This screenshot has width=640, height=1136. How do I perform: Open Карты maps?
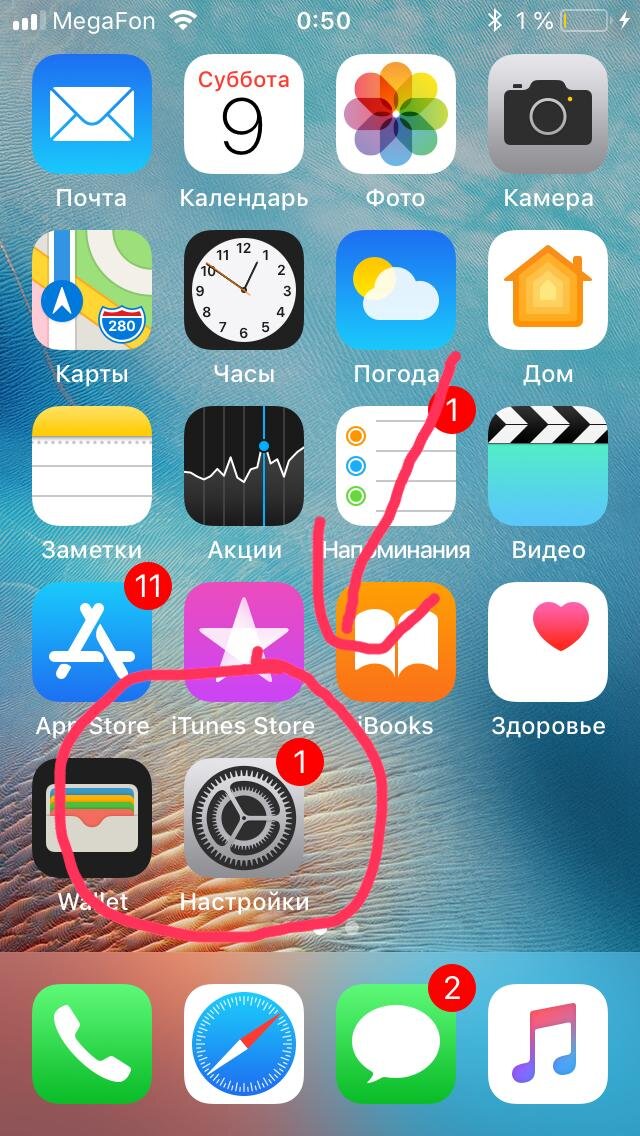tap(92, 291)
